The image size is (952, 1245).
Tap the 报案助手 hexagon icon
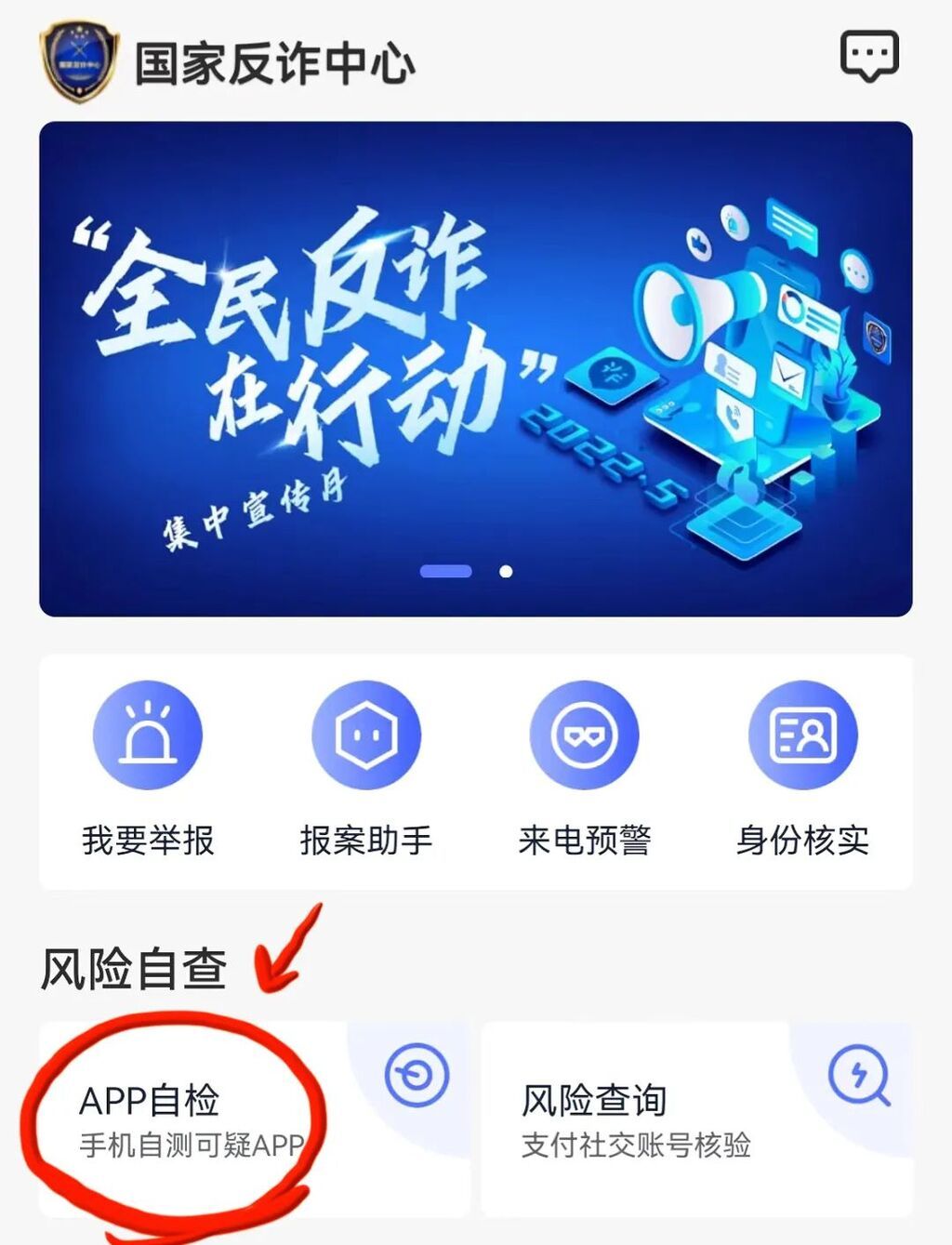366,734
